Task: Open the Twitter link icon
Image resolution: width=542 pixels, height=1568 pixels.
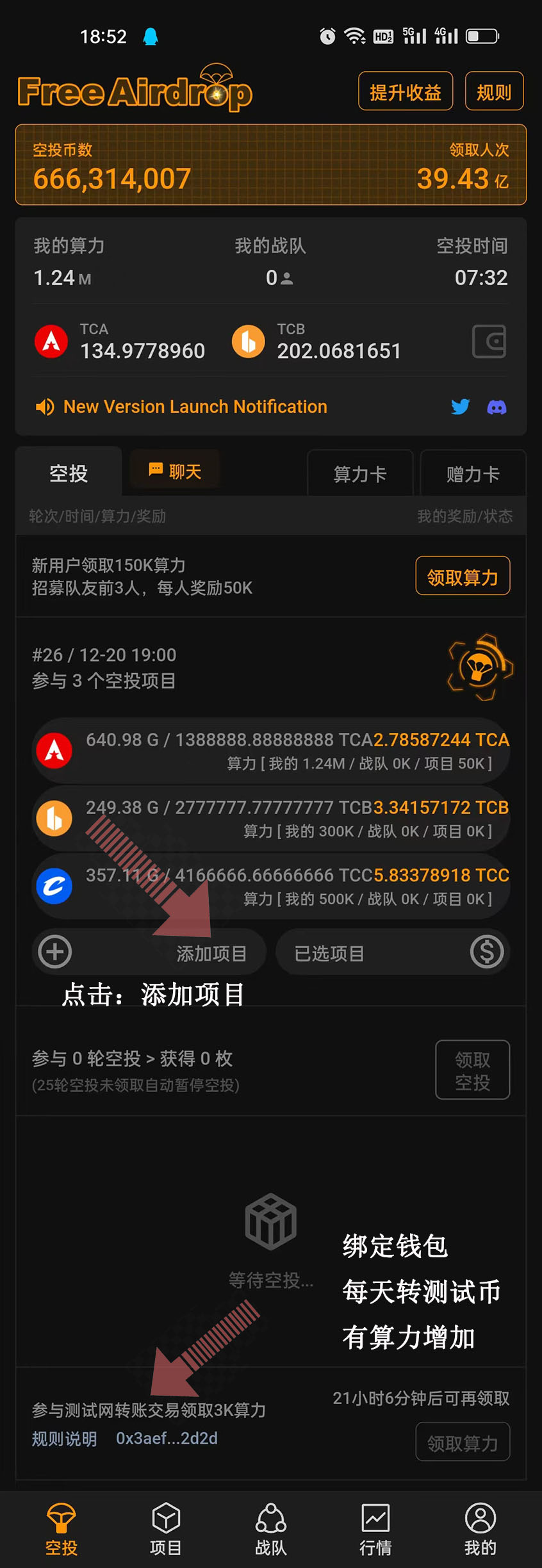Action: pyautogui.click(x=460, y=407)
